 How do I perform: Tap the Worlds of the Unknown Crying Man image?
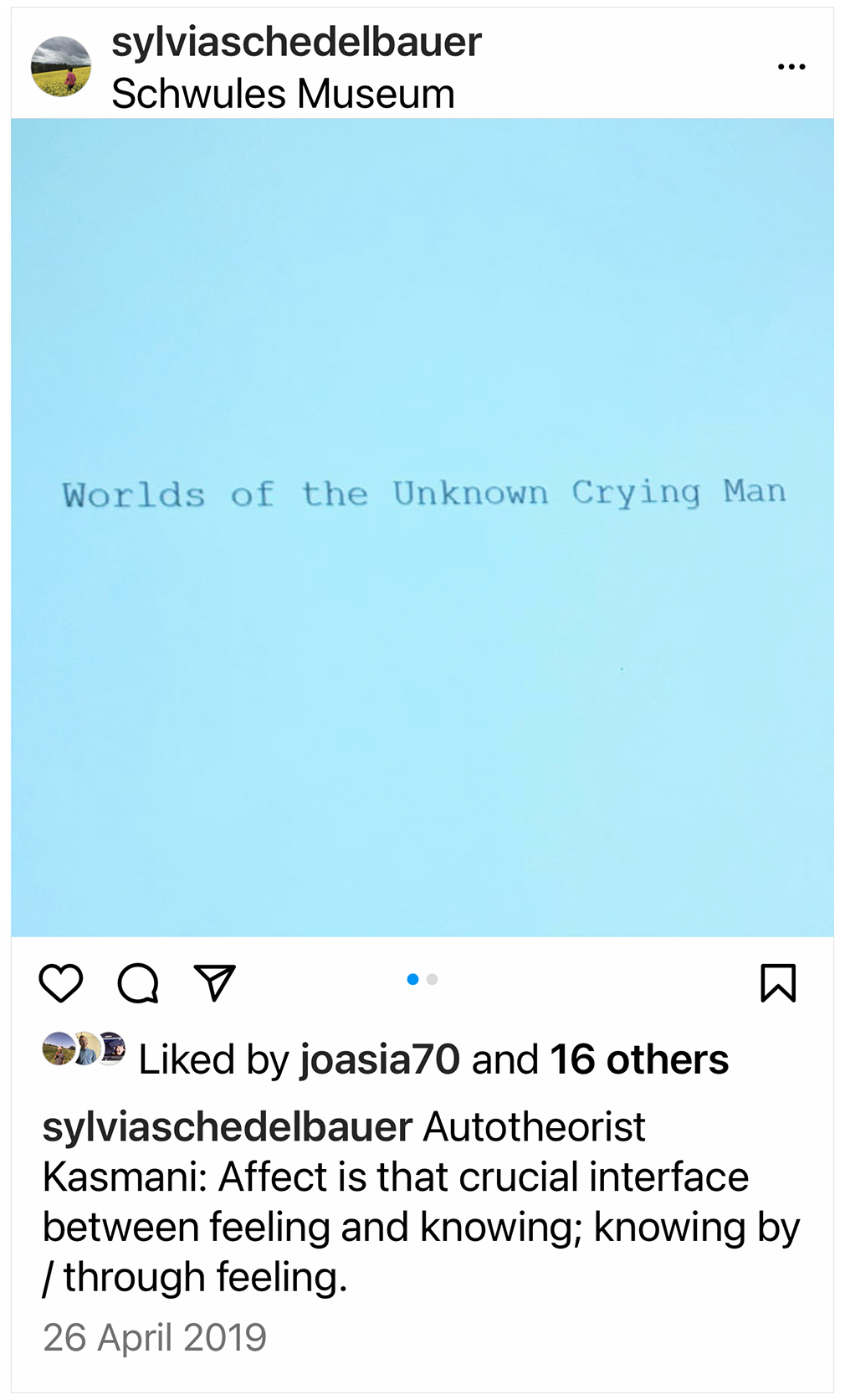(x=422, y=527)
